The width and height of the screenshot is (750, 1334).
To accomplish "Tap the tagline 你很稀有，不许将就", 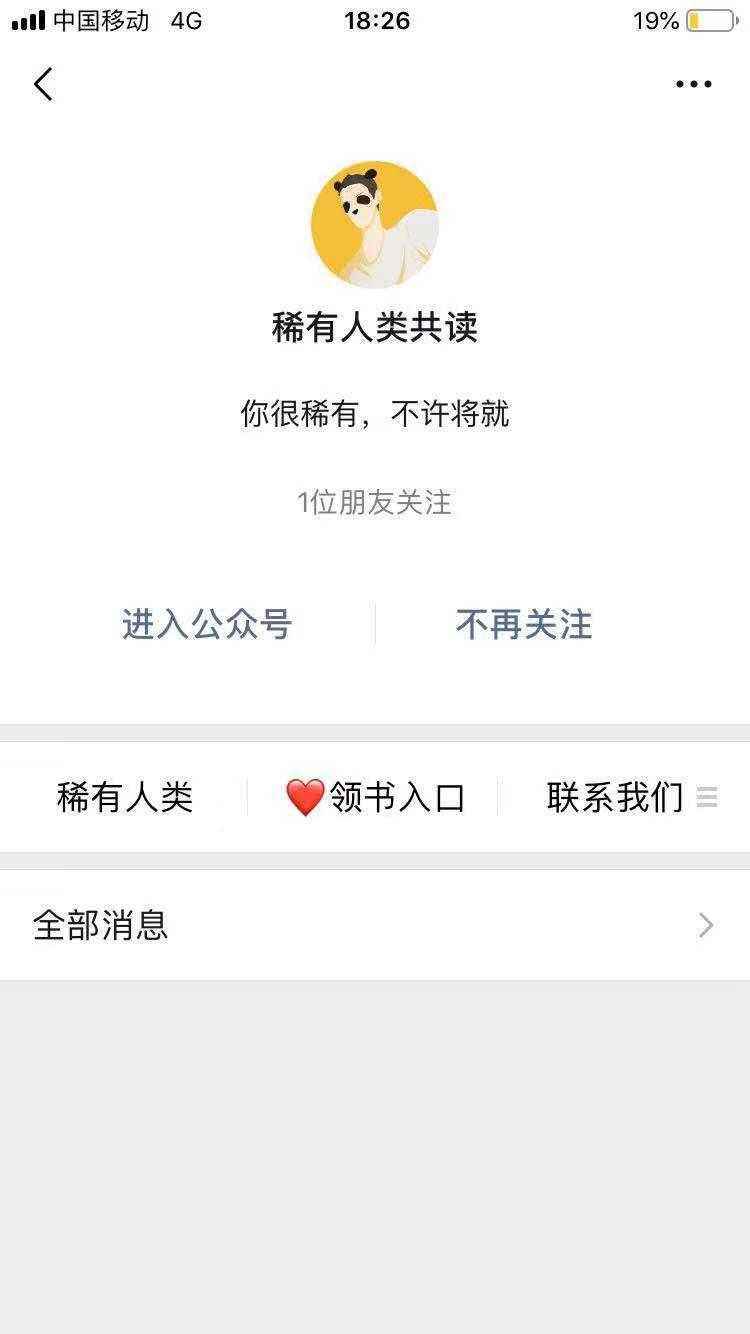I will click(375, 414).
